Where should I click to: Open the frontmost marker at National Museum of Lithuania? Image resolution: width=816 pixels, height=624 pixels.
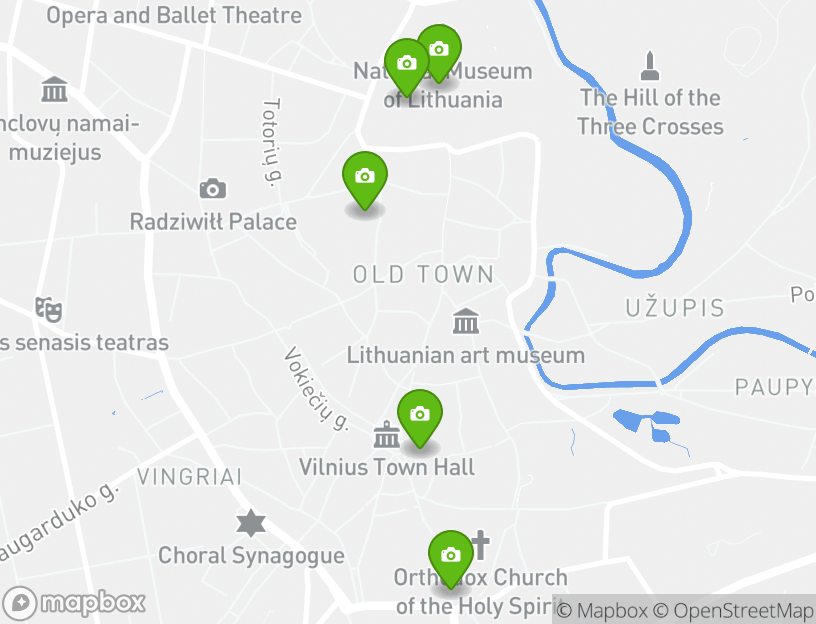point(406,63)
